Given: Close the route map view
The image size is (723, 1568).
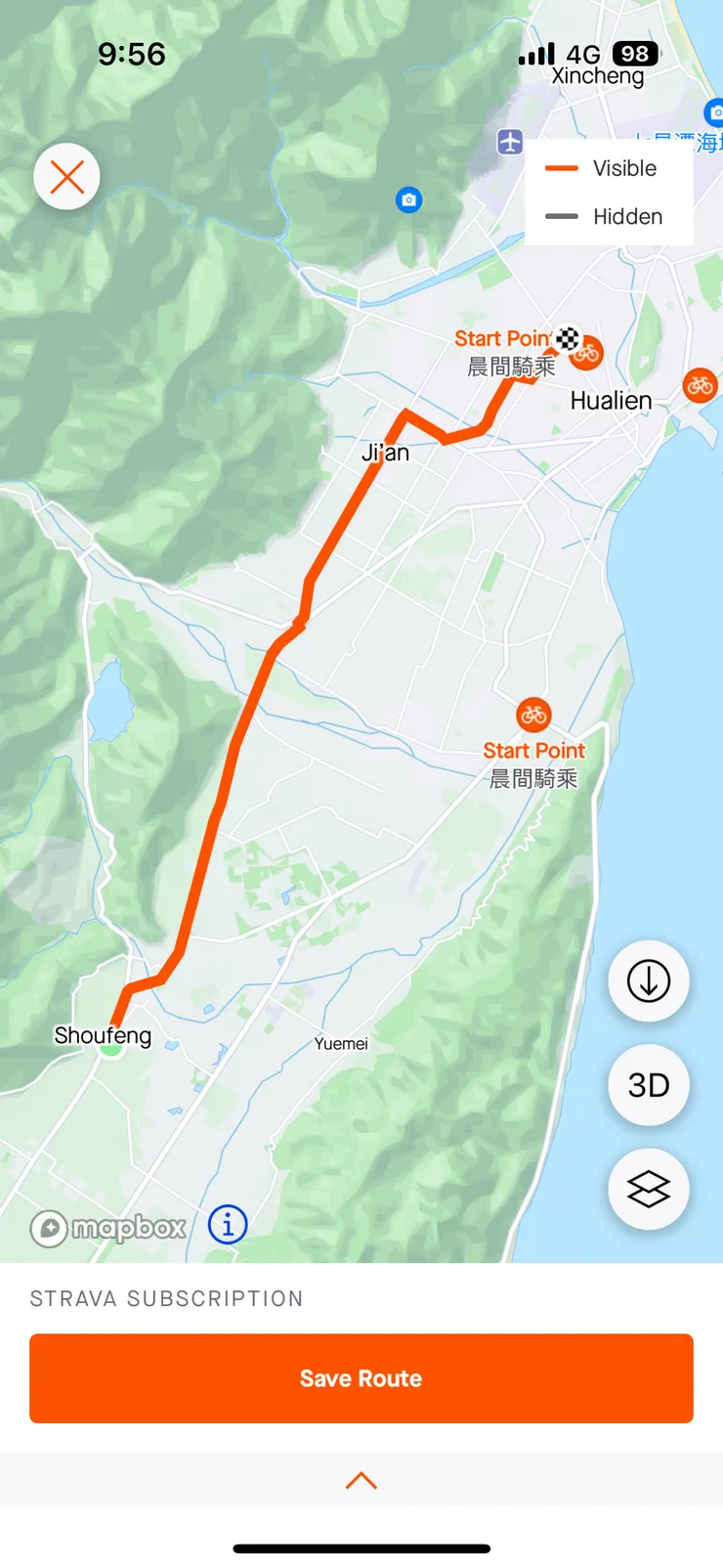Looking at the screenshot, I should click(x=66, y=177).
